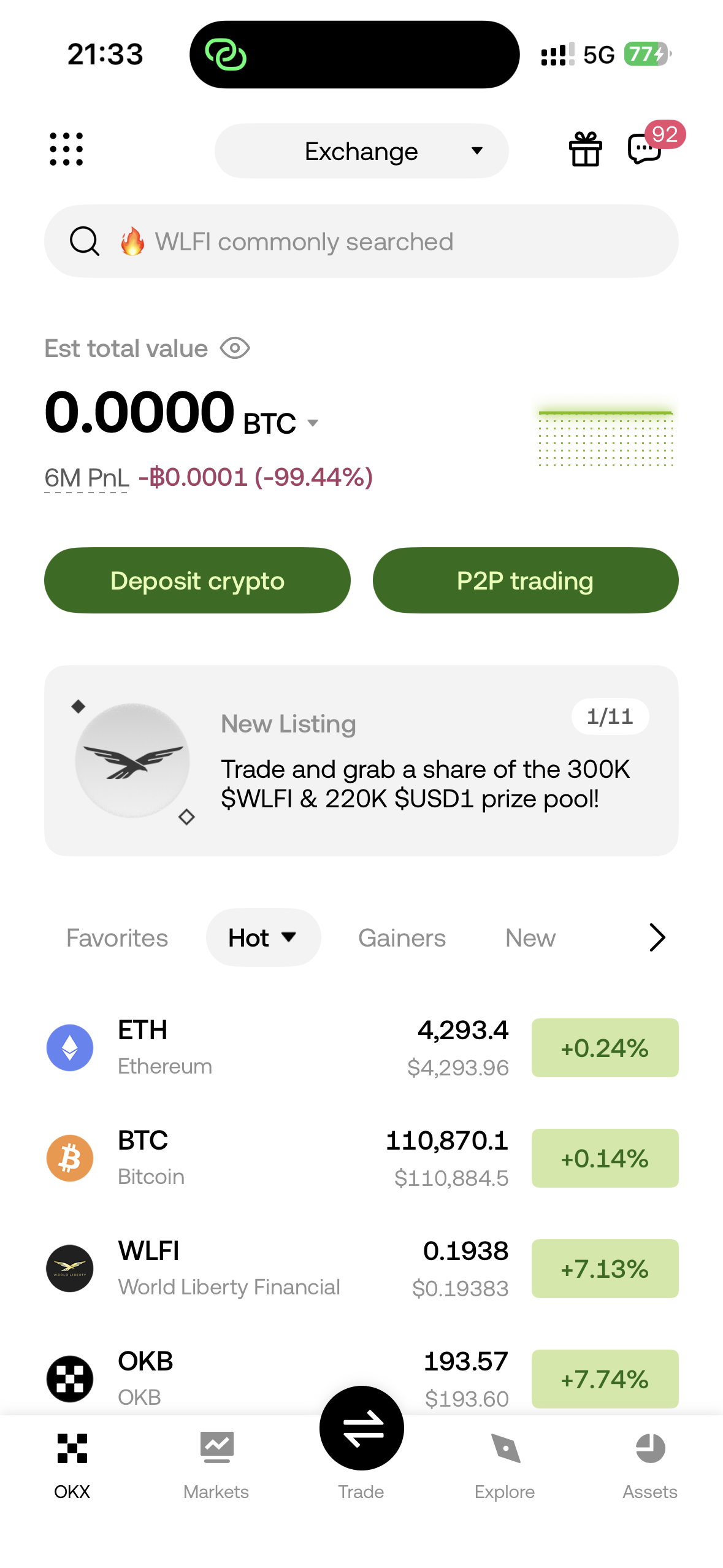This screenshot has width=723, height=1568.
Task: Tap the WLFI search field
Action: [361, 241]
